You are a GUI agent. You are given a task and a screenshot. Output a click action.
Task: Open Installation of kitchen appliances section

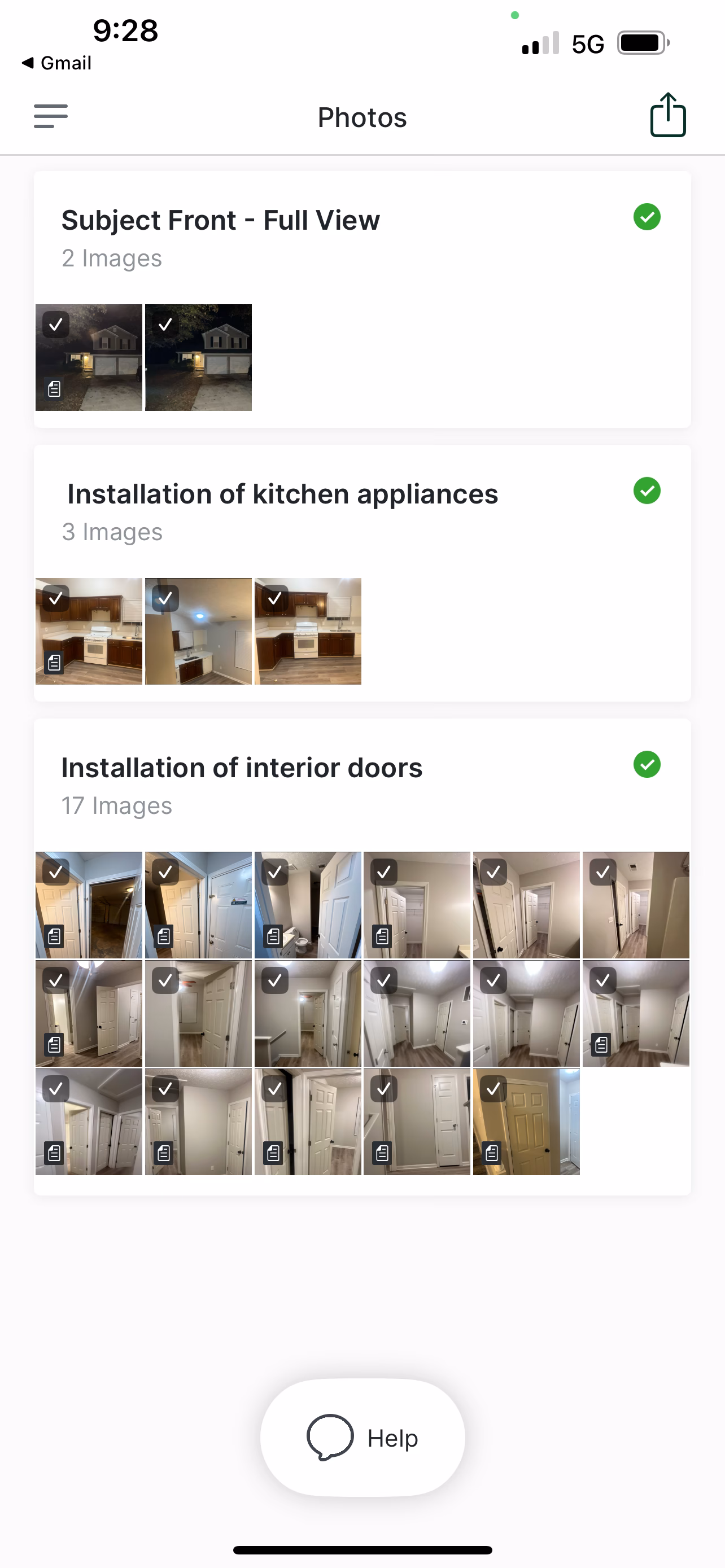point(282,494)
